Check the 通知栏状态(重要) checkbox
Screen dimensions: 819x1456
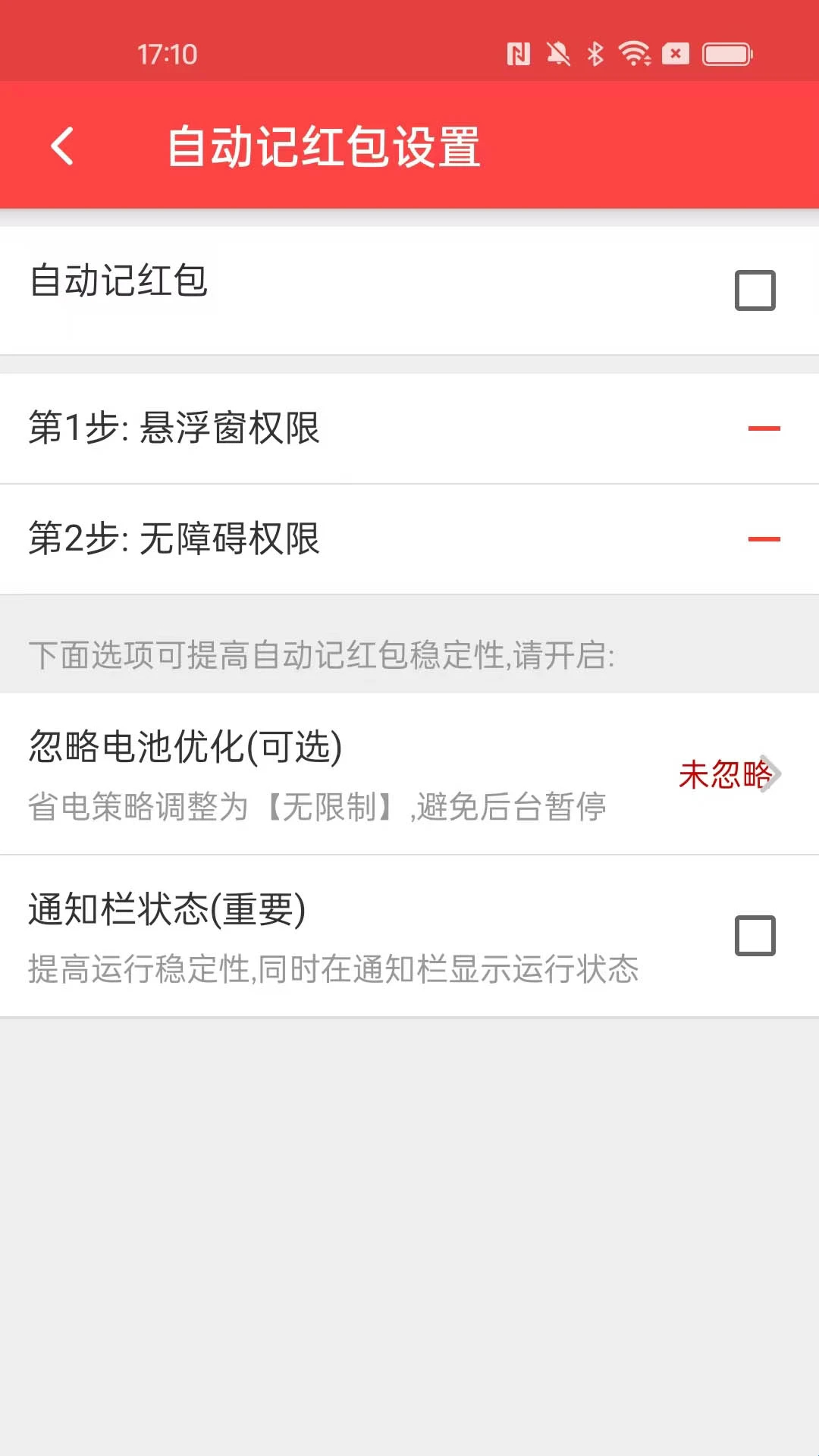point(755,936)
